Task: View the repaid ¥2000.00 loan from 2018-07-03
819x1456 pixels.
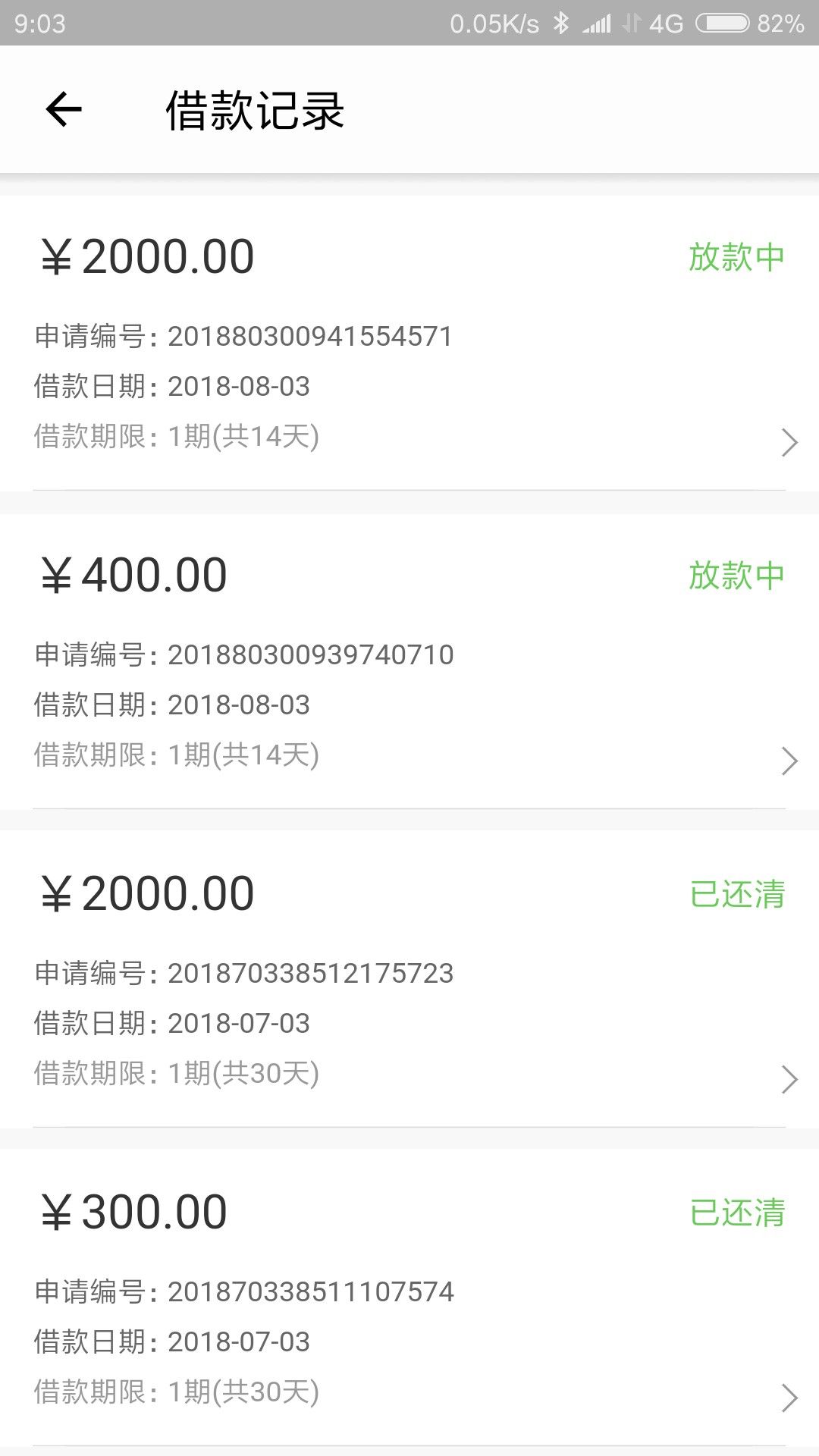Action: [409, 981]
